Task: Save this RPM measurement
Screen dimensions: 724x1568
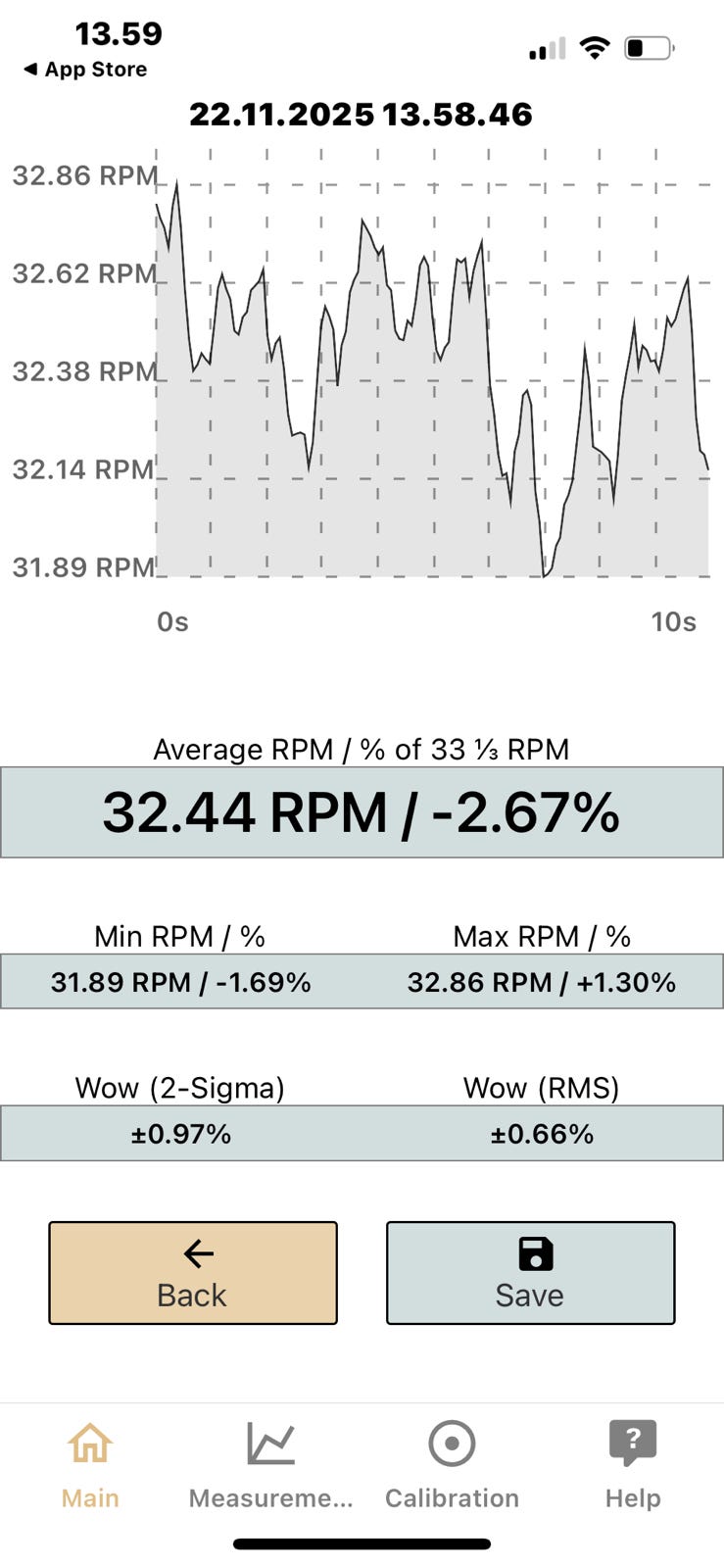Action: coord(530,1273)
